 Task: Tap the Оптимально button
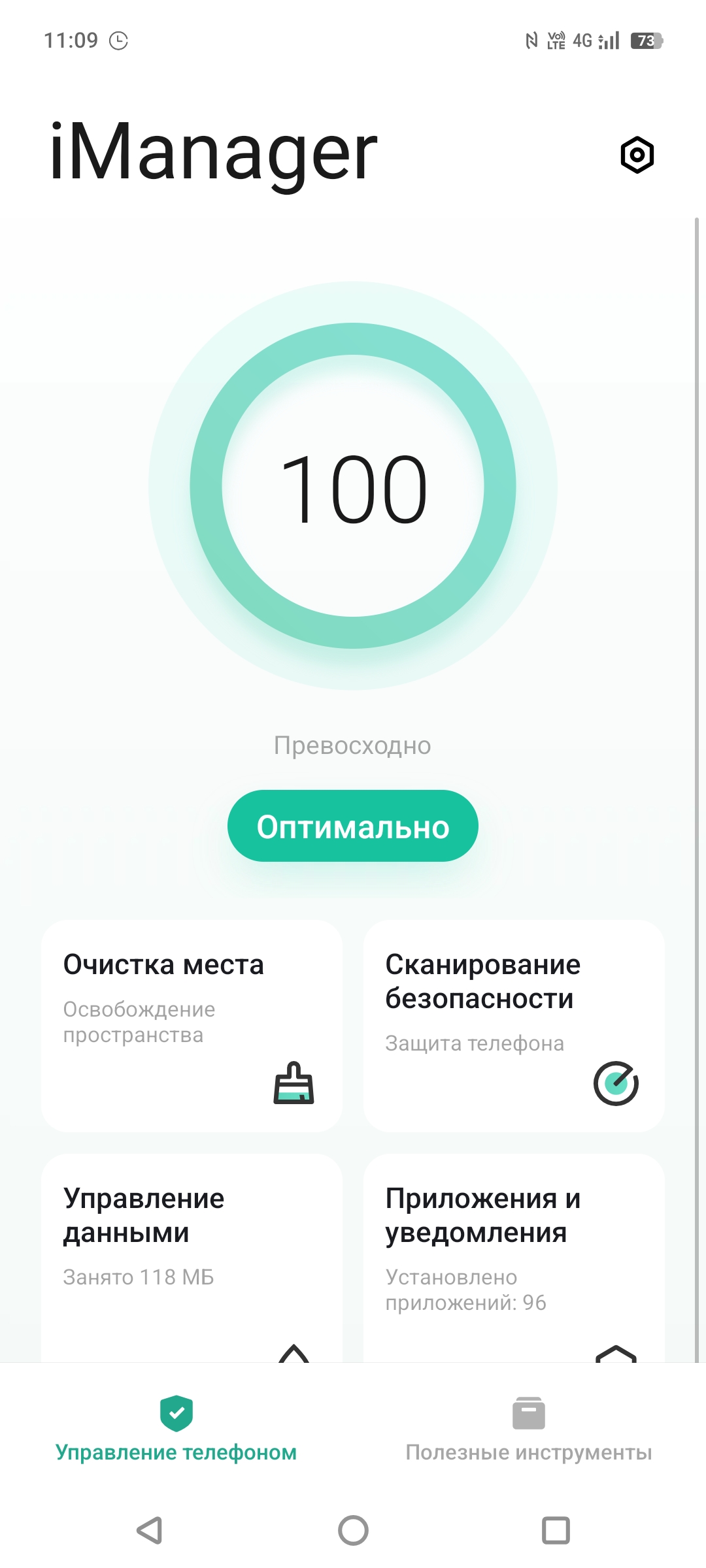(x=353, y=826)
